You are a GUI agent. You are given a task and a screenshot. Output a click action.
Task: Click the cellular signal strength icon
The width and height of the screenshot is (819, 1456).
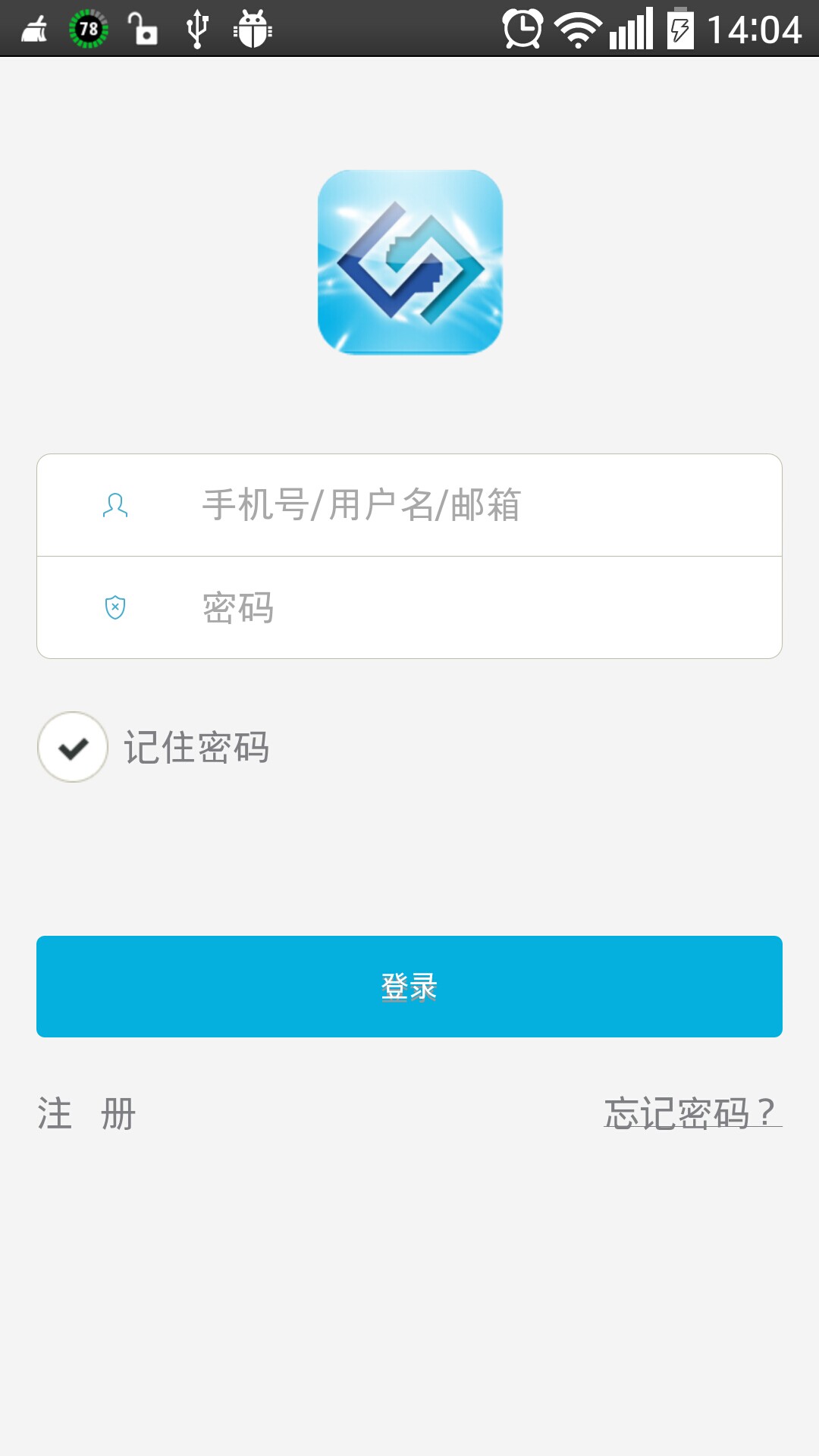pos(633,27)
